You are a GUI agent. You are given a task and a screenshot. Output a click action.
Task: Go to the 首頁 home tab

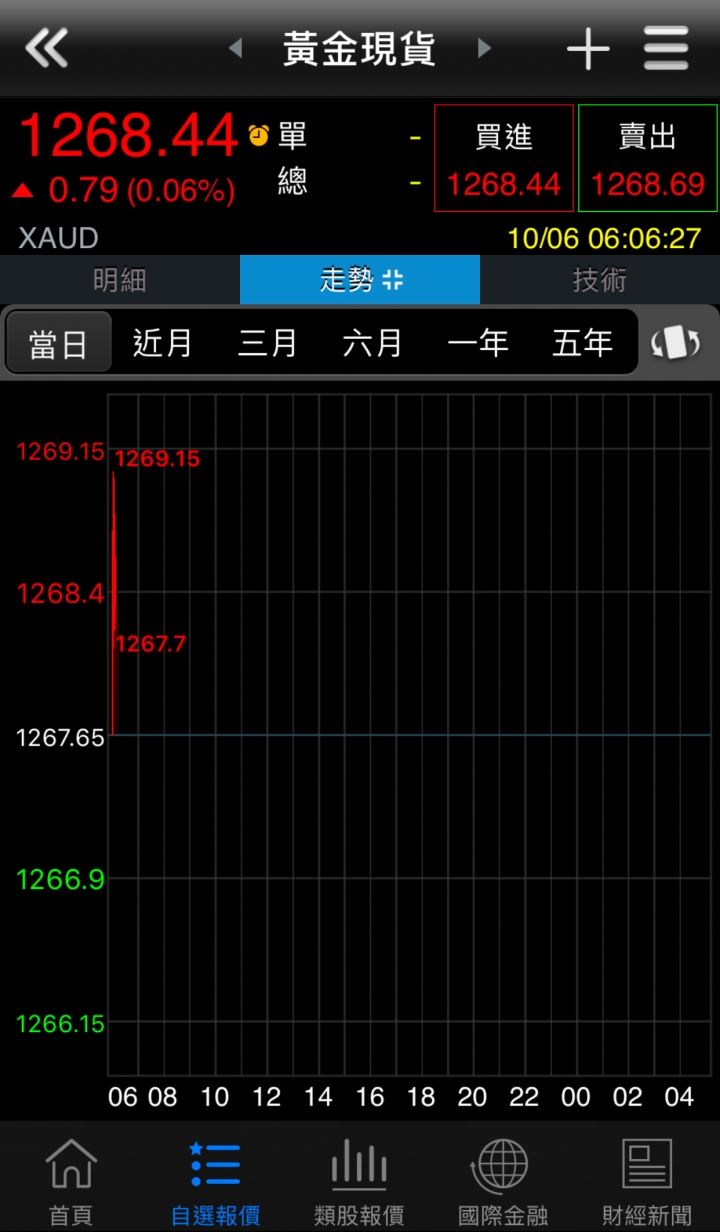pos(72,1180)
